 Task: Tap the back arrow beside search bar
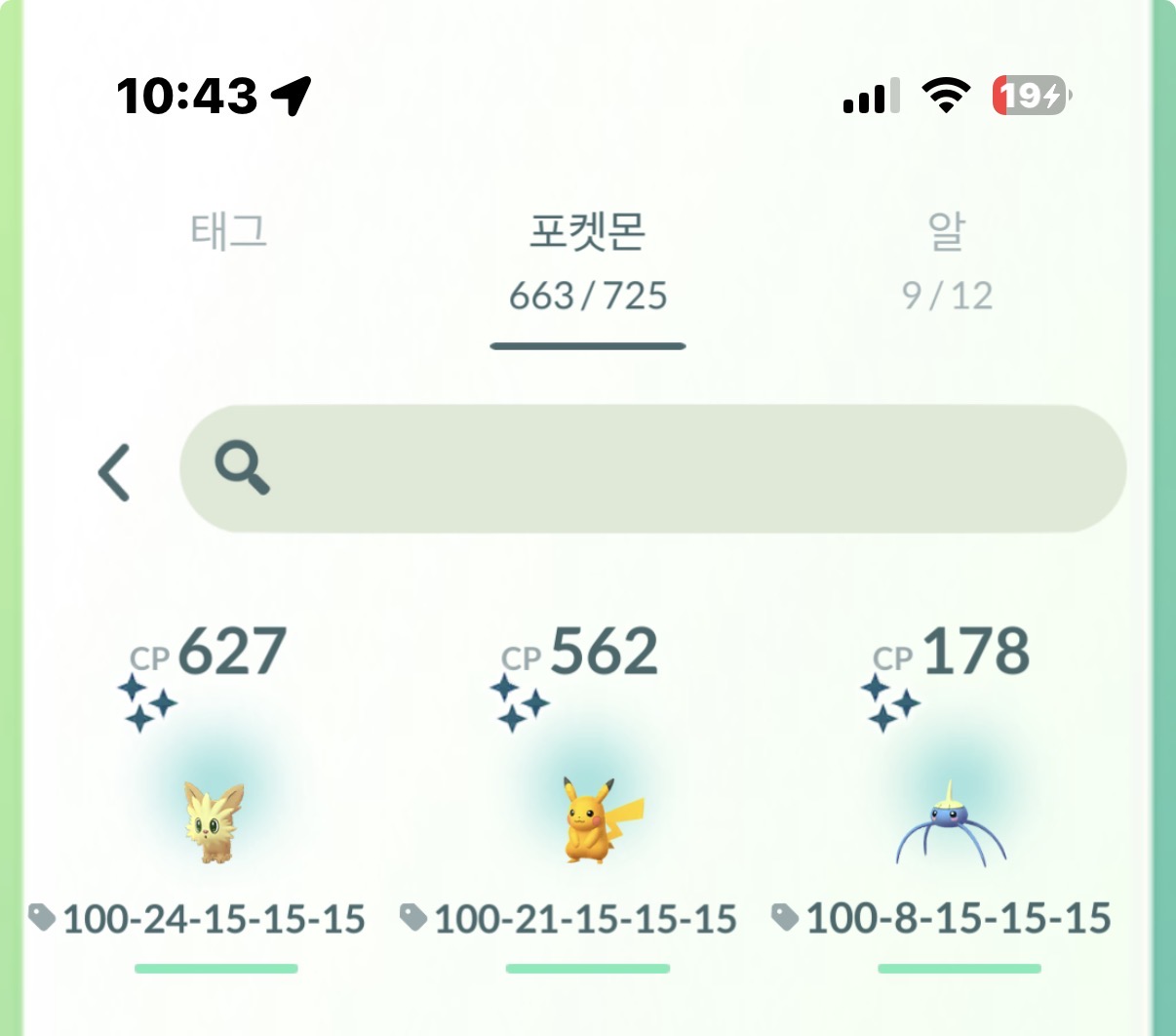[114, 472]
